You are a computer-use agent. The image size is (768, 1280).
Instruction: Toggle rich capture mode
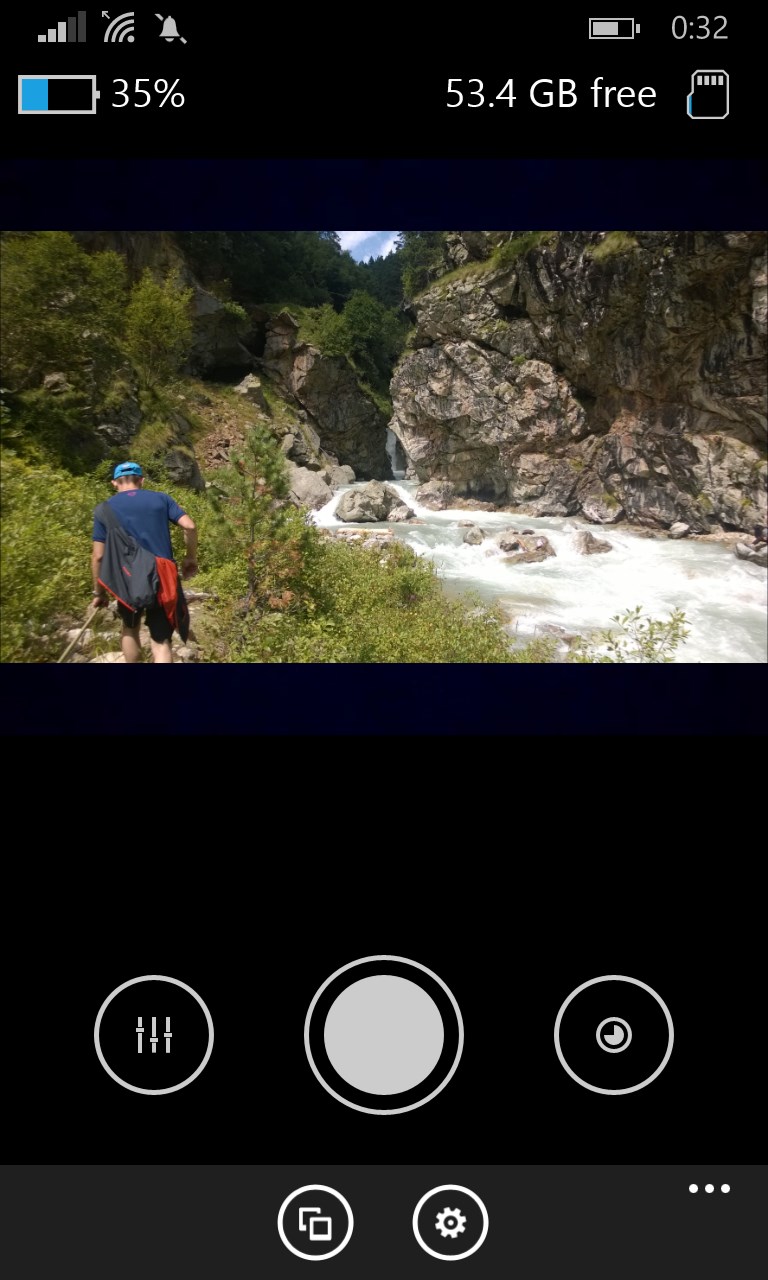[613, 1035]
